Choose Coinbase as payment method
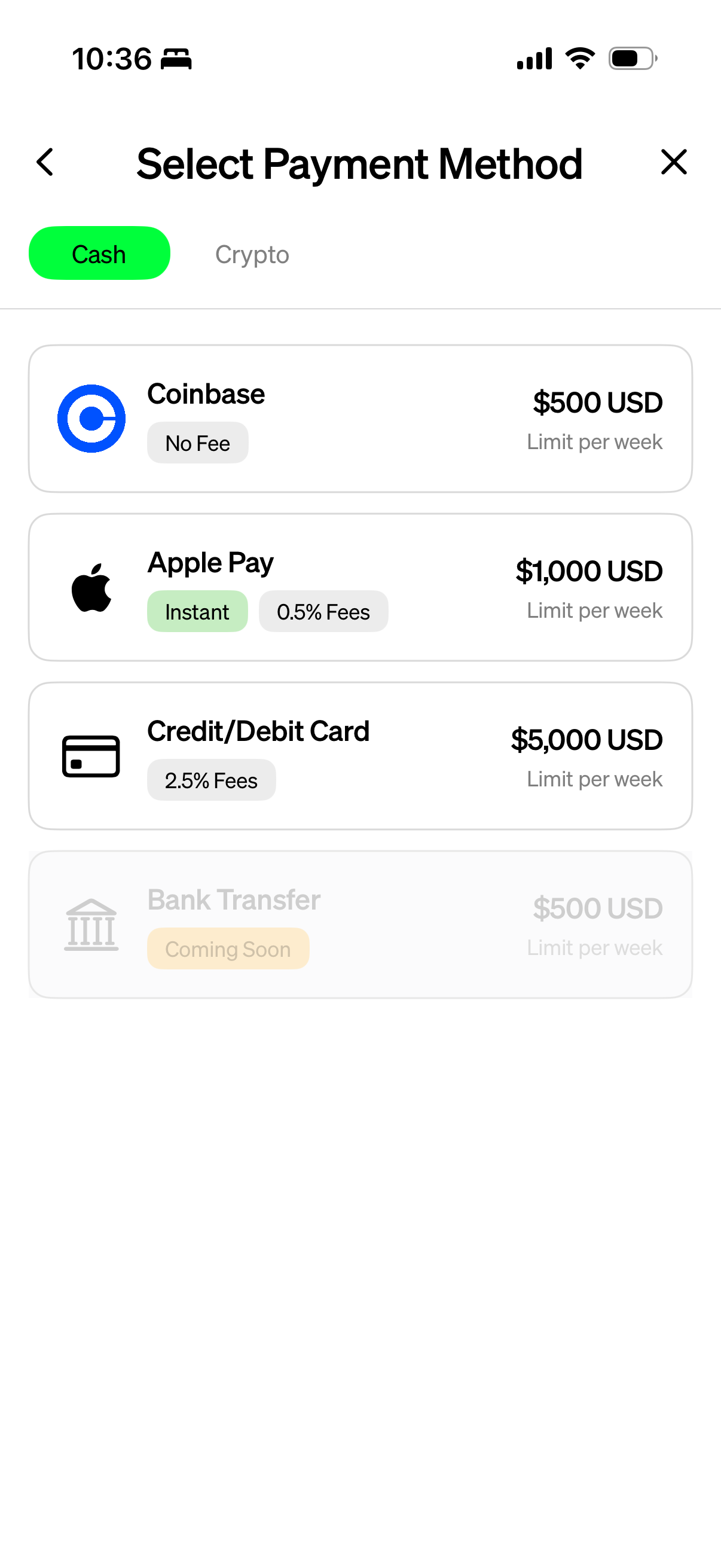The height and width of the screenshot is (1568, 721). coord(360,419)
